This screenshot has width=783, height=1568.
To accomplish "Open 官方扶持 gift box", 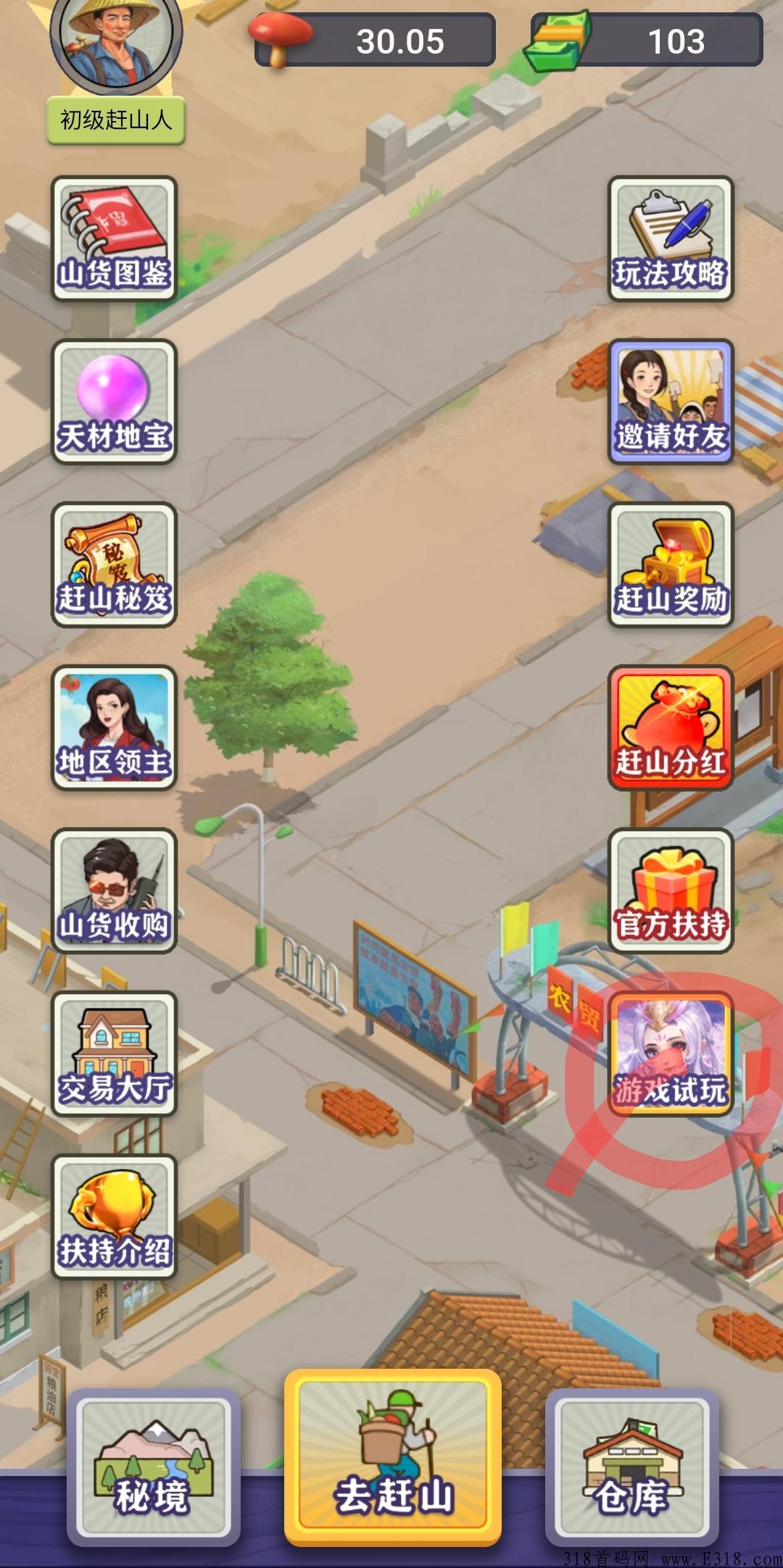I will click(671, 891).
